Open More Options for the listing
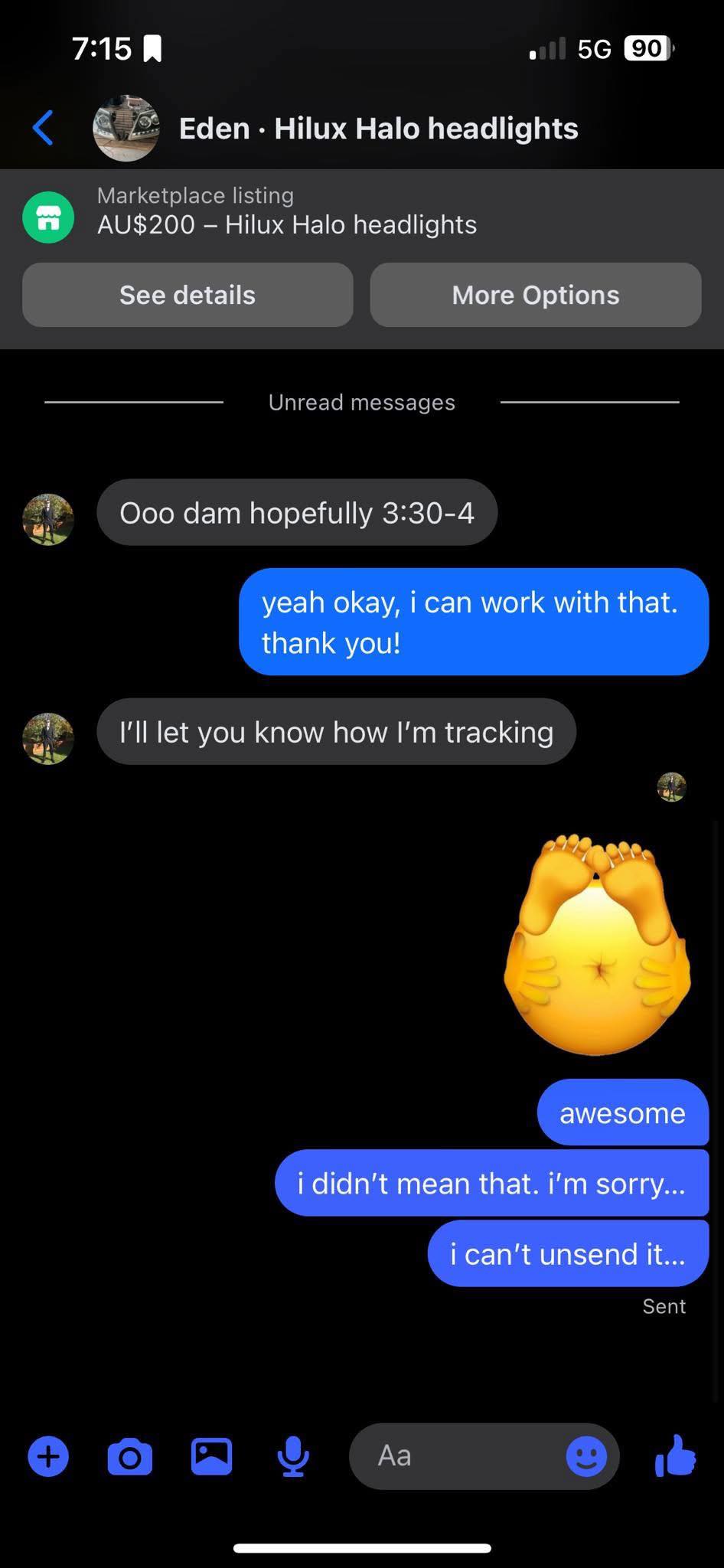The image size is (724, 1568). tap(536, 296)
